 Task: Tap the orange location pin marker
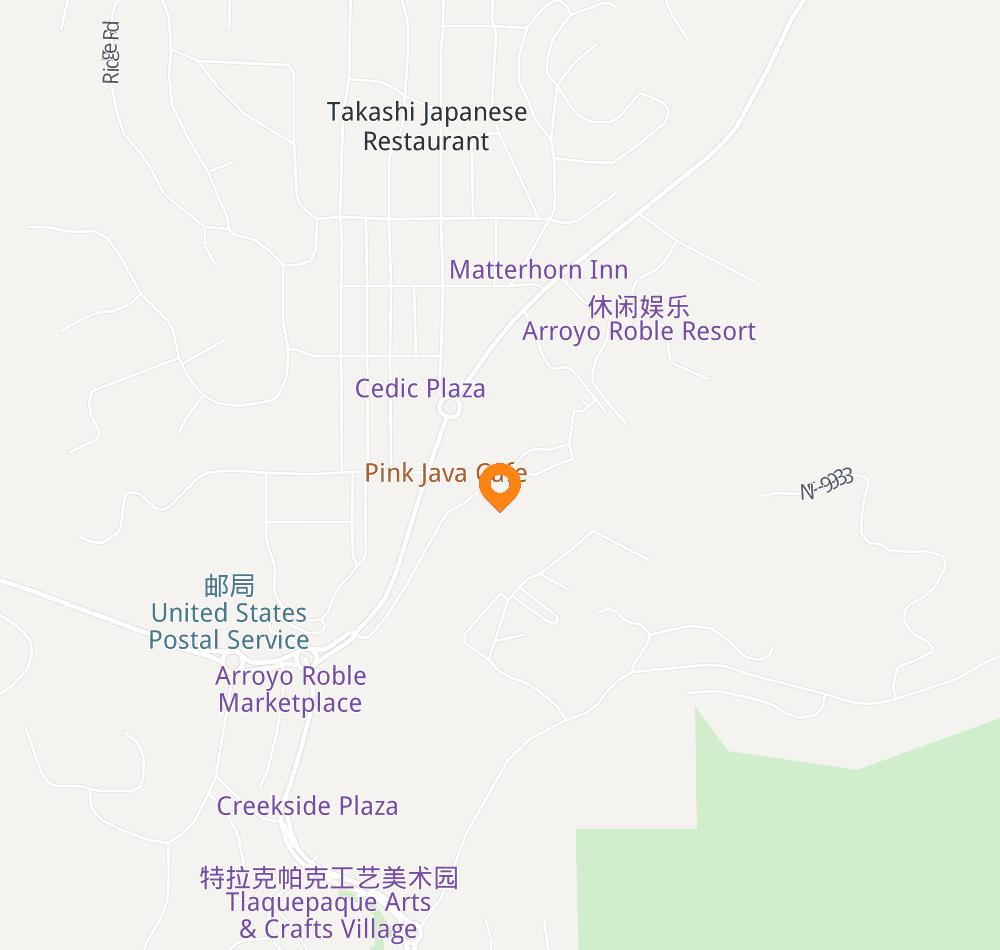point(499,487)
